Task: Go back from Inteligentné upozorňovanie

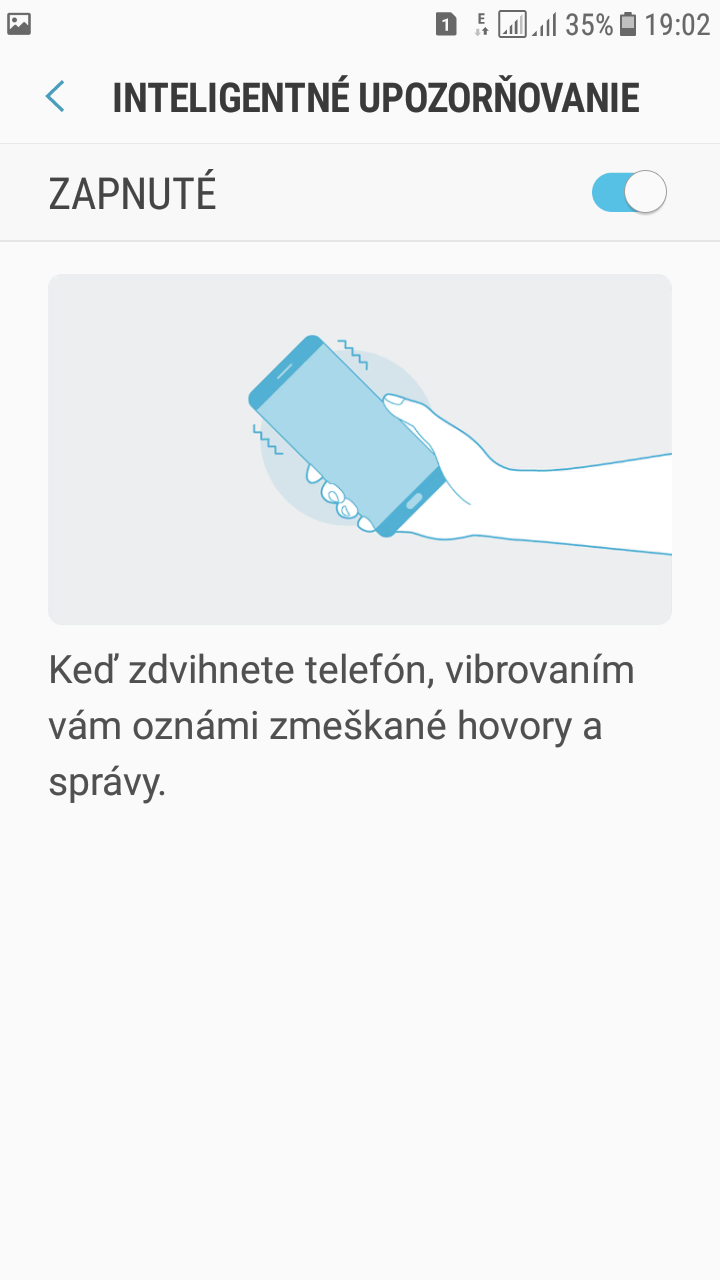Action: point(55,97)
